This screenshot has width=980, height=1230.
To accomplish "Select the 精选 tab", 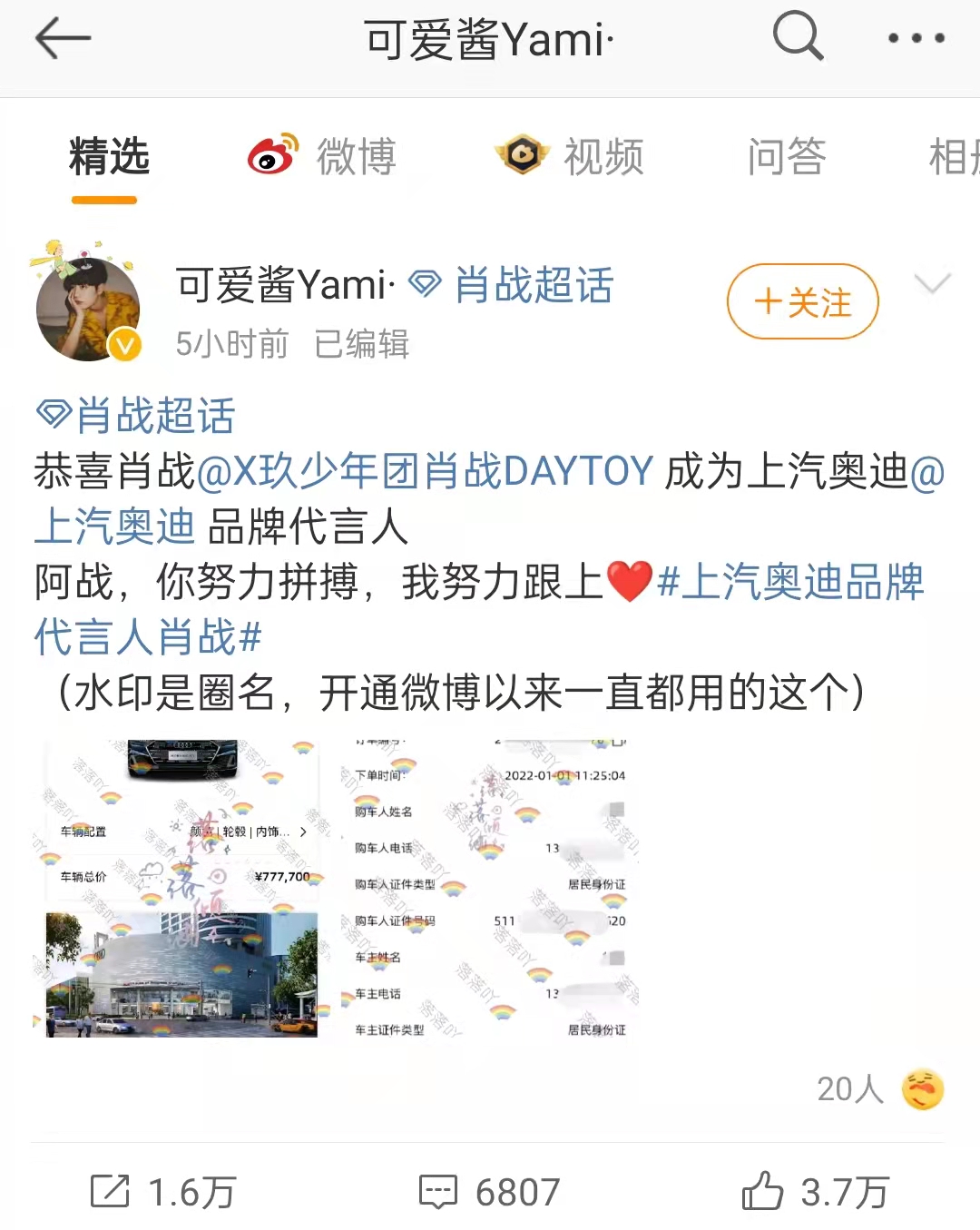I will click(109, 156).
